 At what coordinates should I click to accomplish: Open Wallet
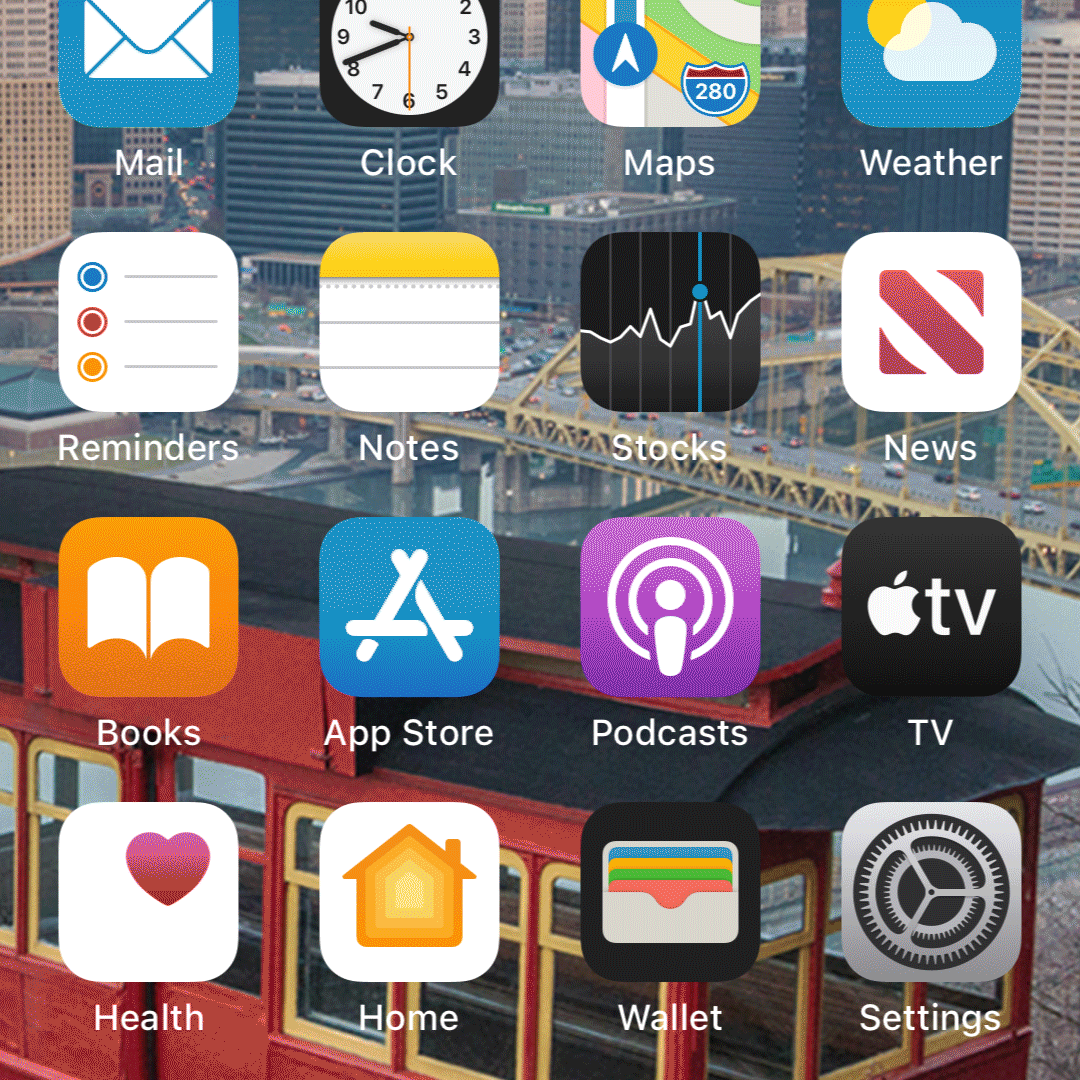(670, 892)
